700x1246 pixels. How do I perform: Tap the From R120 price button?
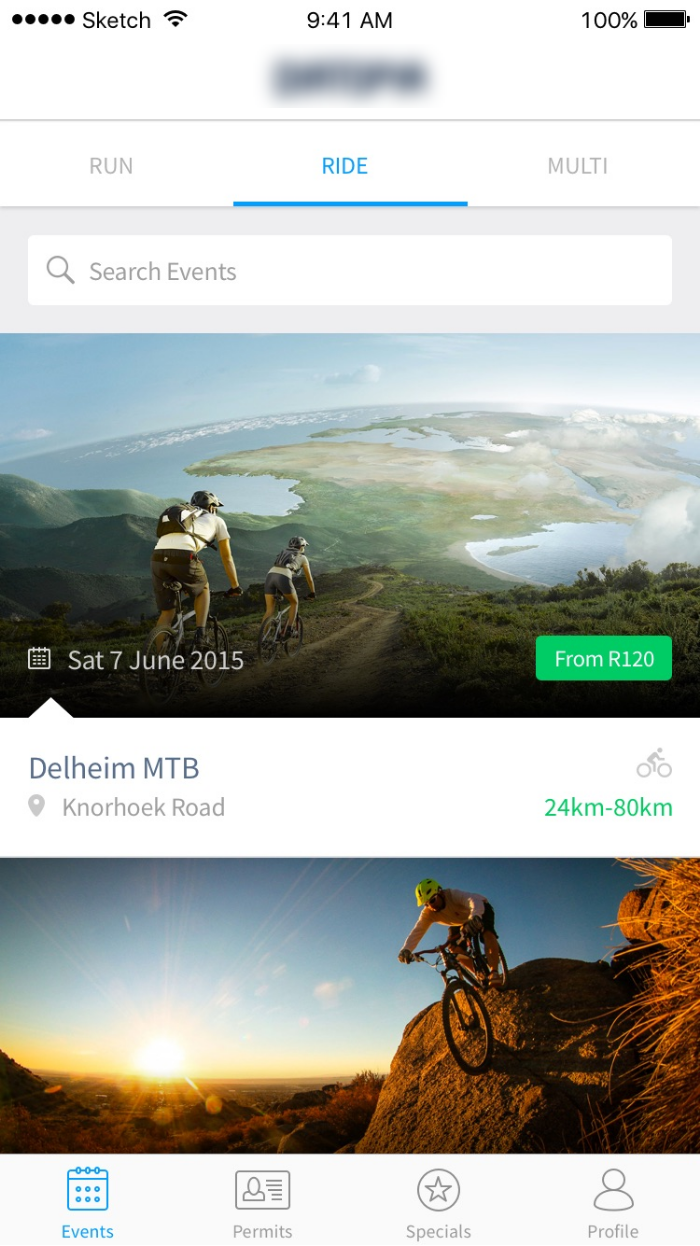604,659
